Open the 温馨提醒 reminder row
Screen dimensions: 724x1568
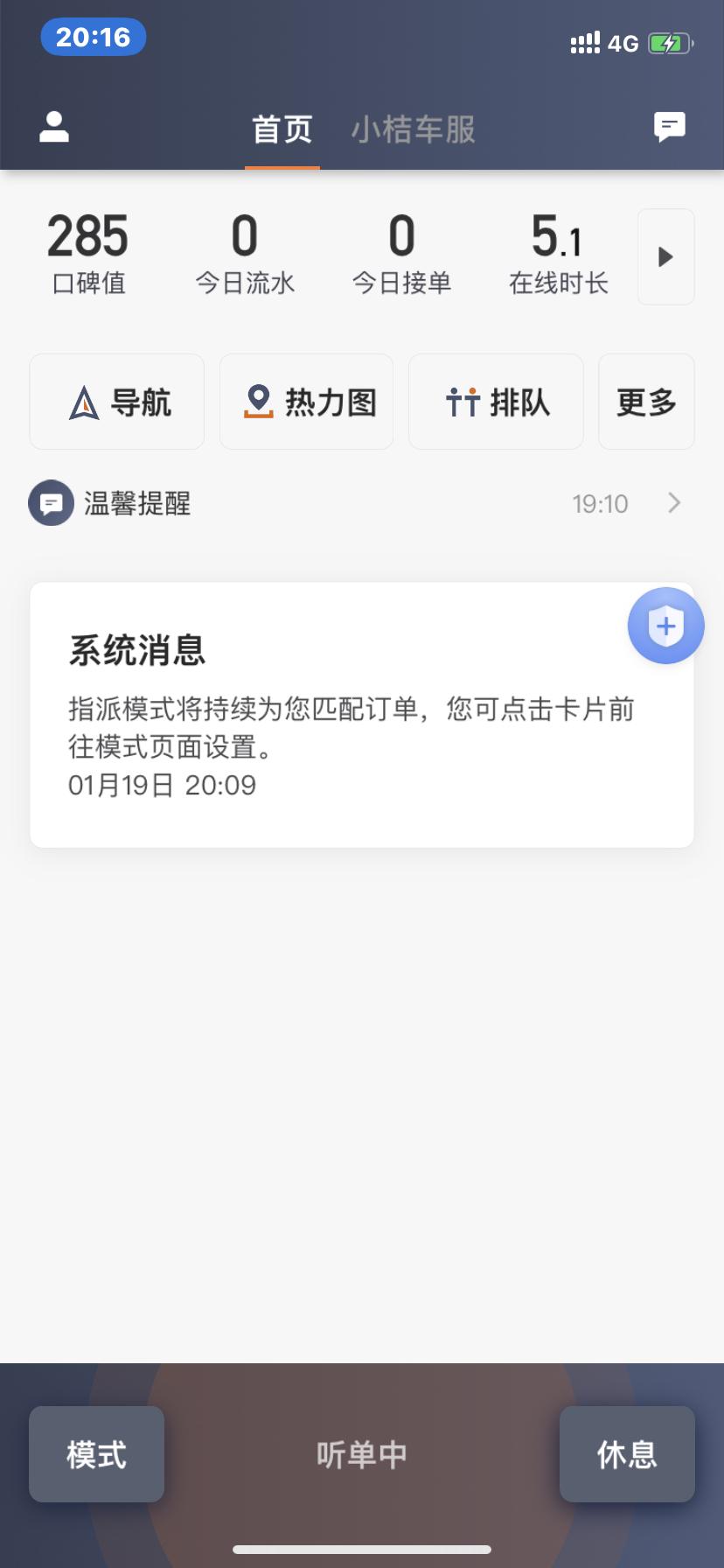coord(359,504)
